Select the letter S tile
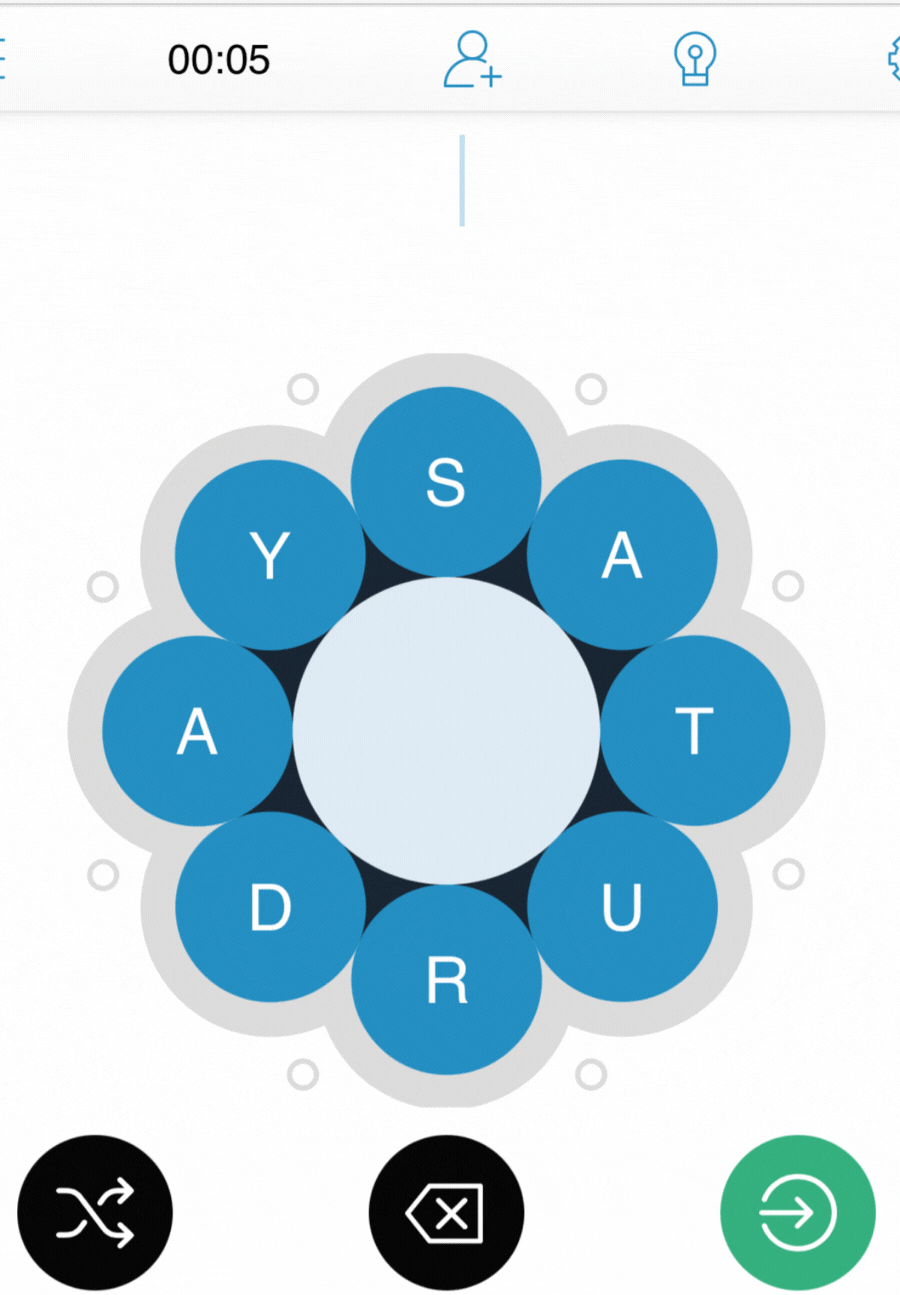 tap(446, 481)
